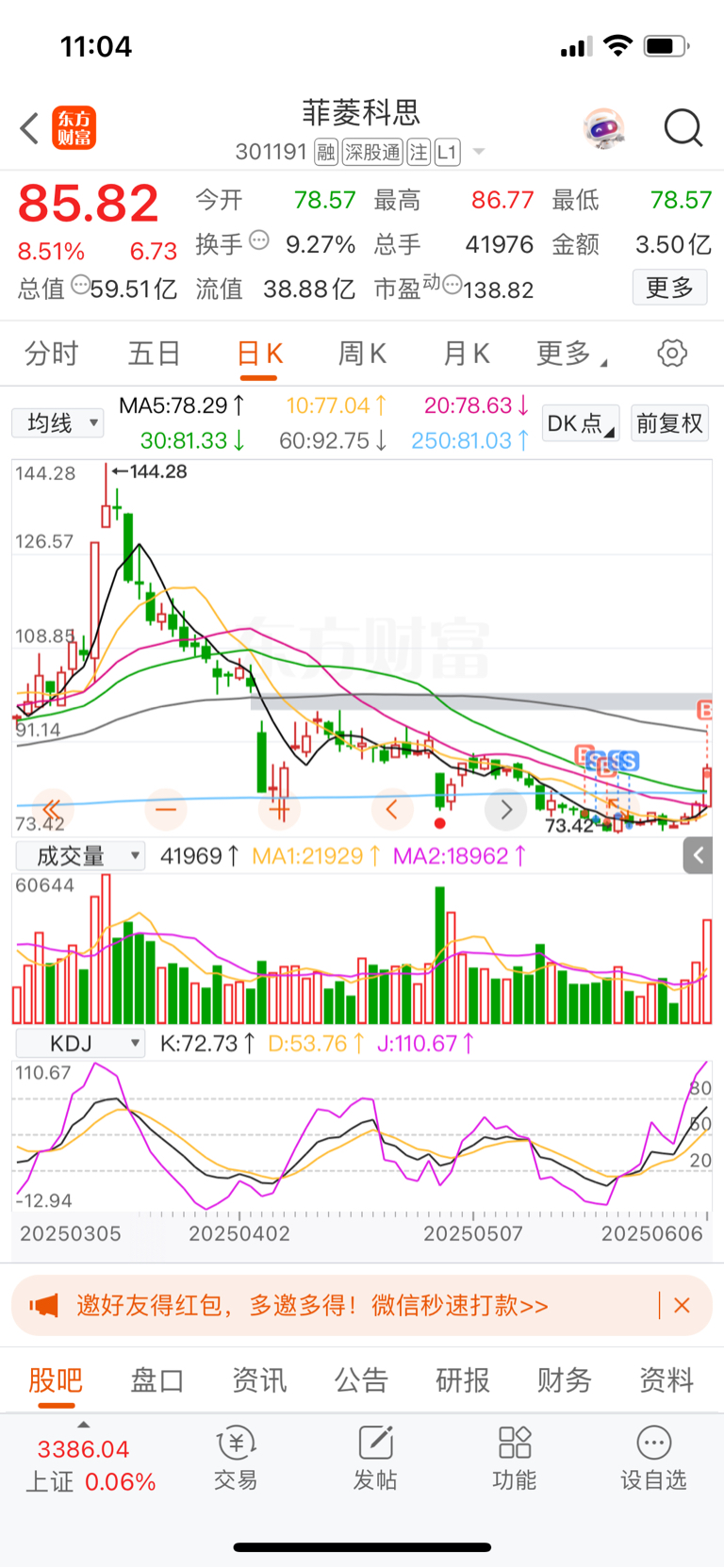
Task: Open the DK点 option
Action: tap(581, 423)
